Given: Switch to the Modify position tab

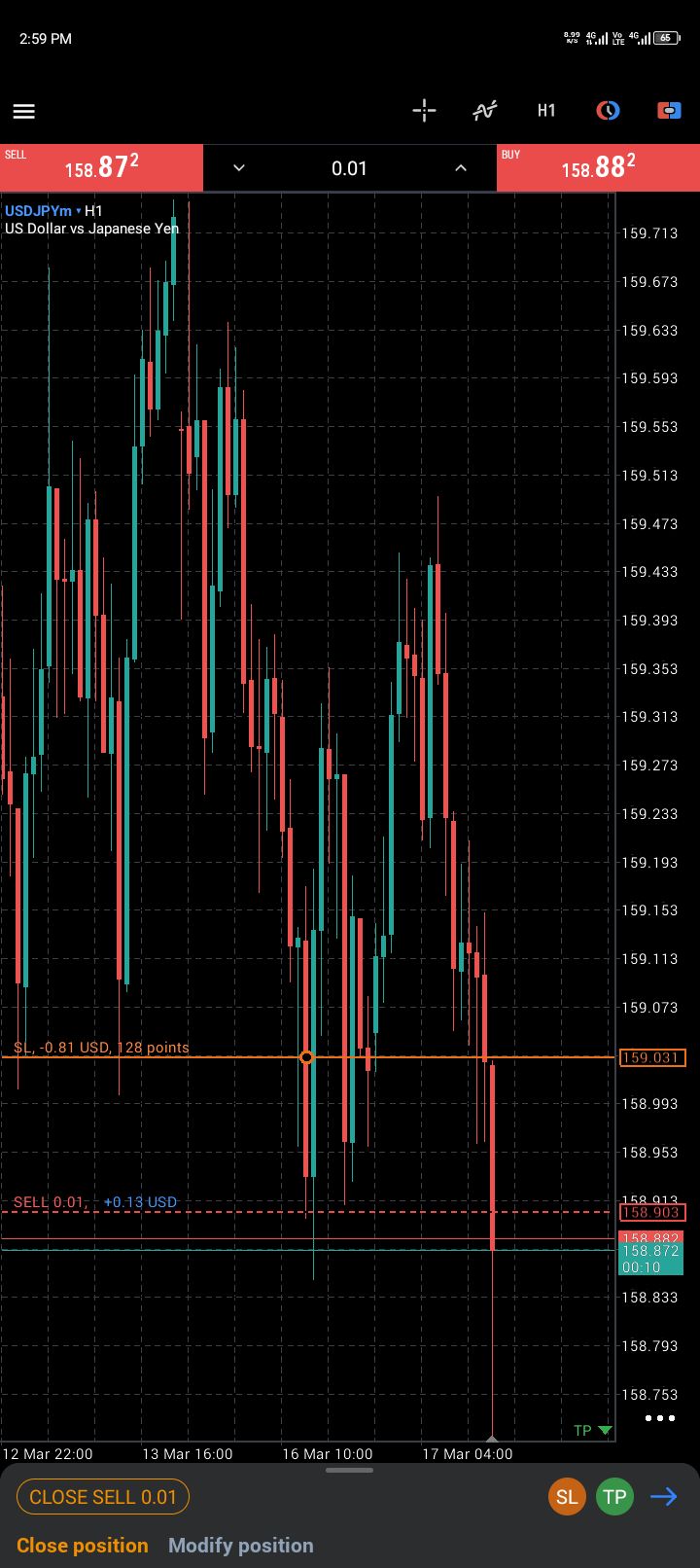Looking at the screenshot, I should tap(241, 1545).
